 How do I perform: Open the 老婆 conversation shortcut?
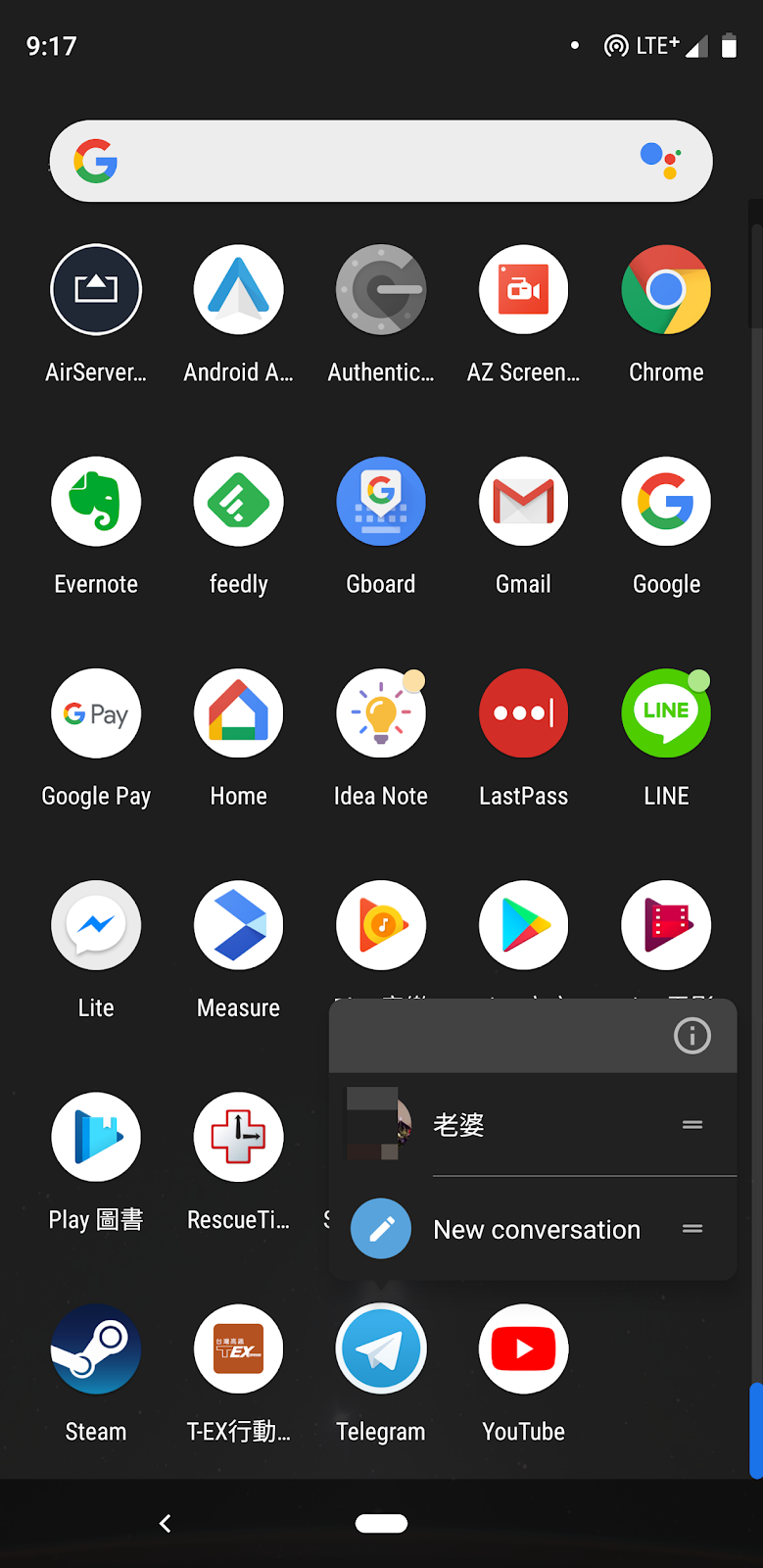click(533, 1125)
